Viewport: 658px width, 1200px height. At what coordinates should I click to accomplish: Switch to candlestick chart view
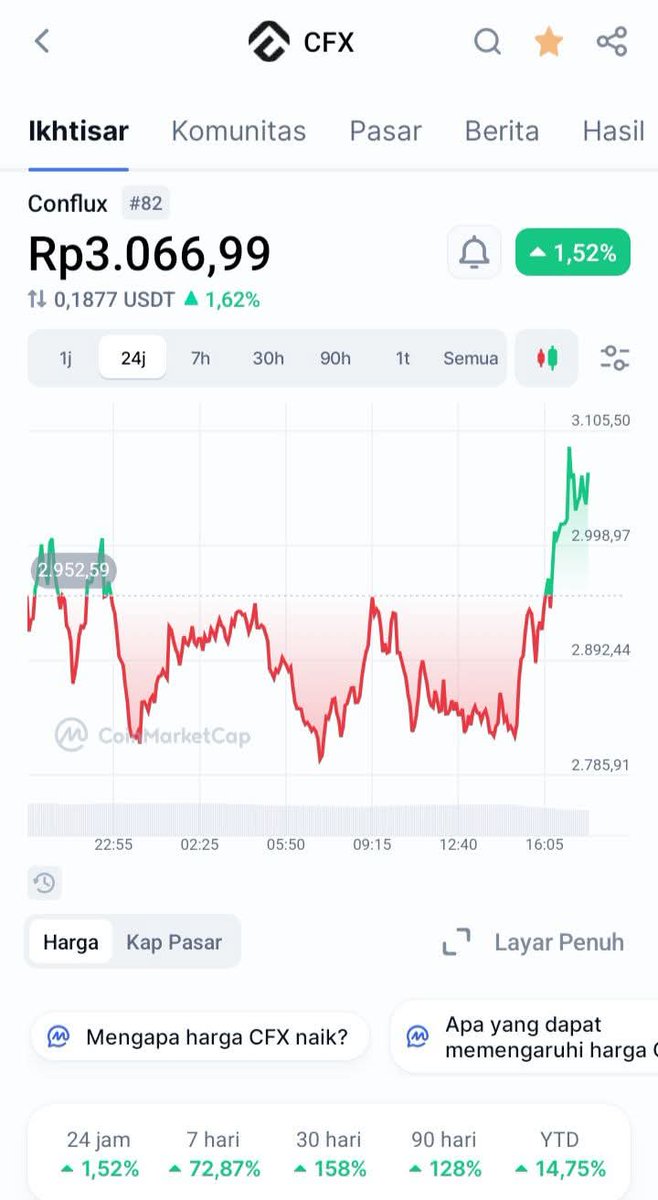pos(547,358)
